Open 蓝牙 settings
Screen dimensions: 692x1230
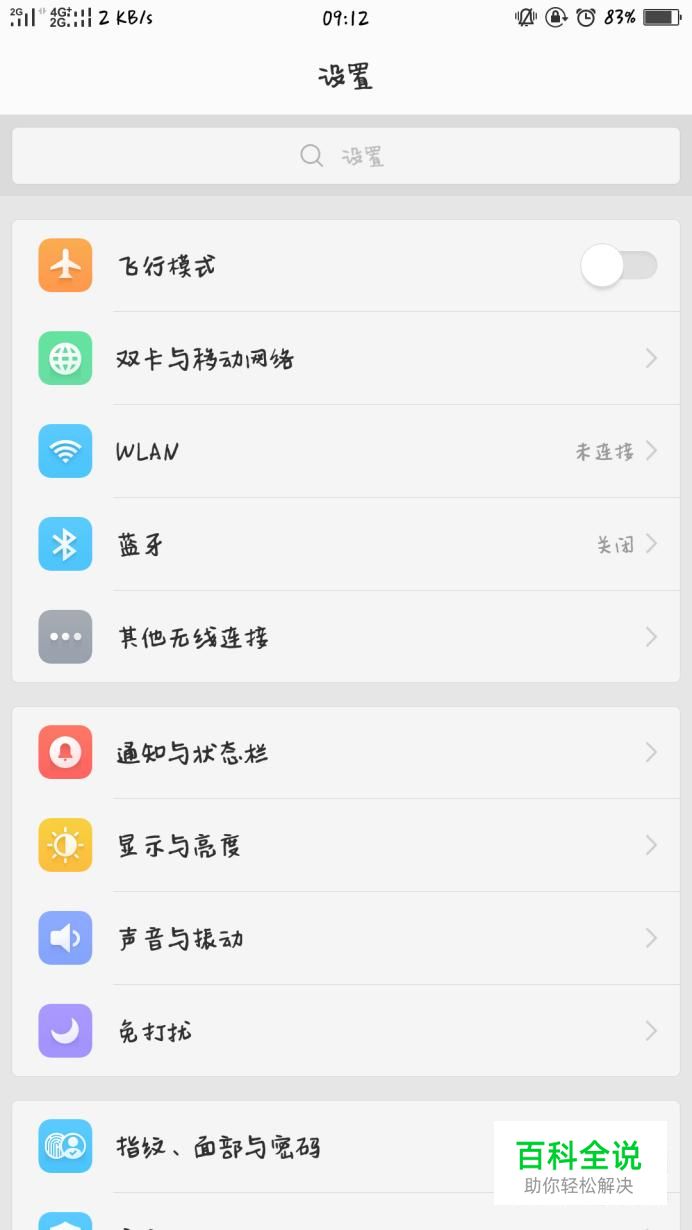click(345, 545)
